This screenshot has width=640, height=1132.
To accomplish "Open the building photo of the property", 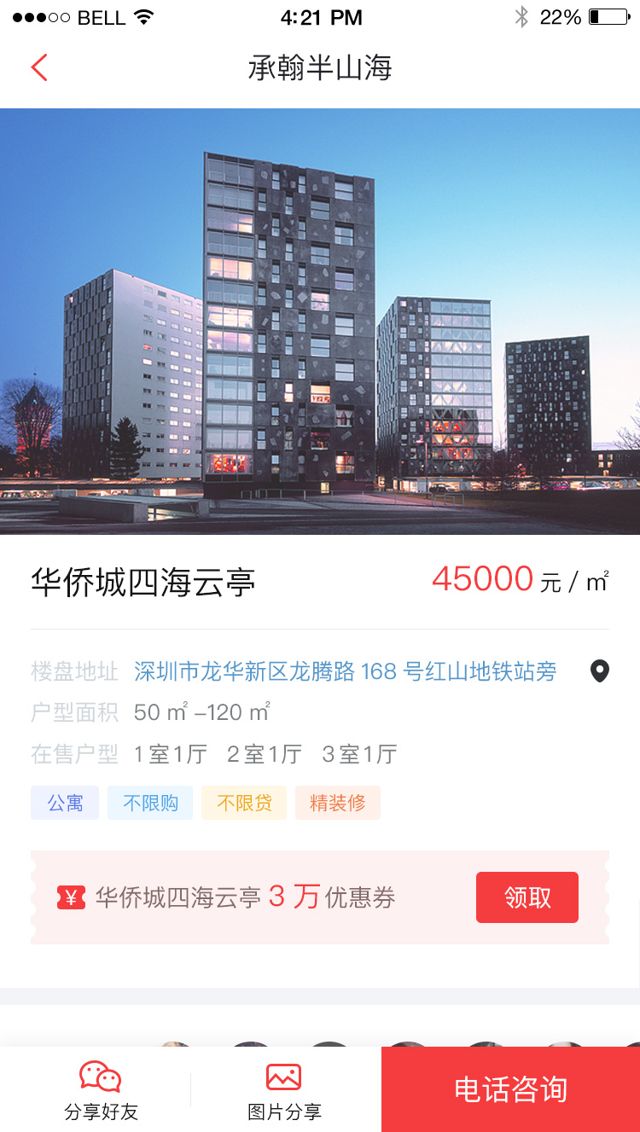I will click(320, 320).
